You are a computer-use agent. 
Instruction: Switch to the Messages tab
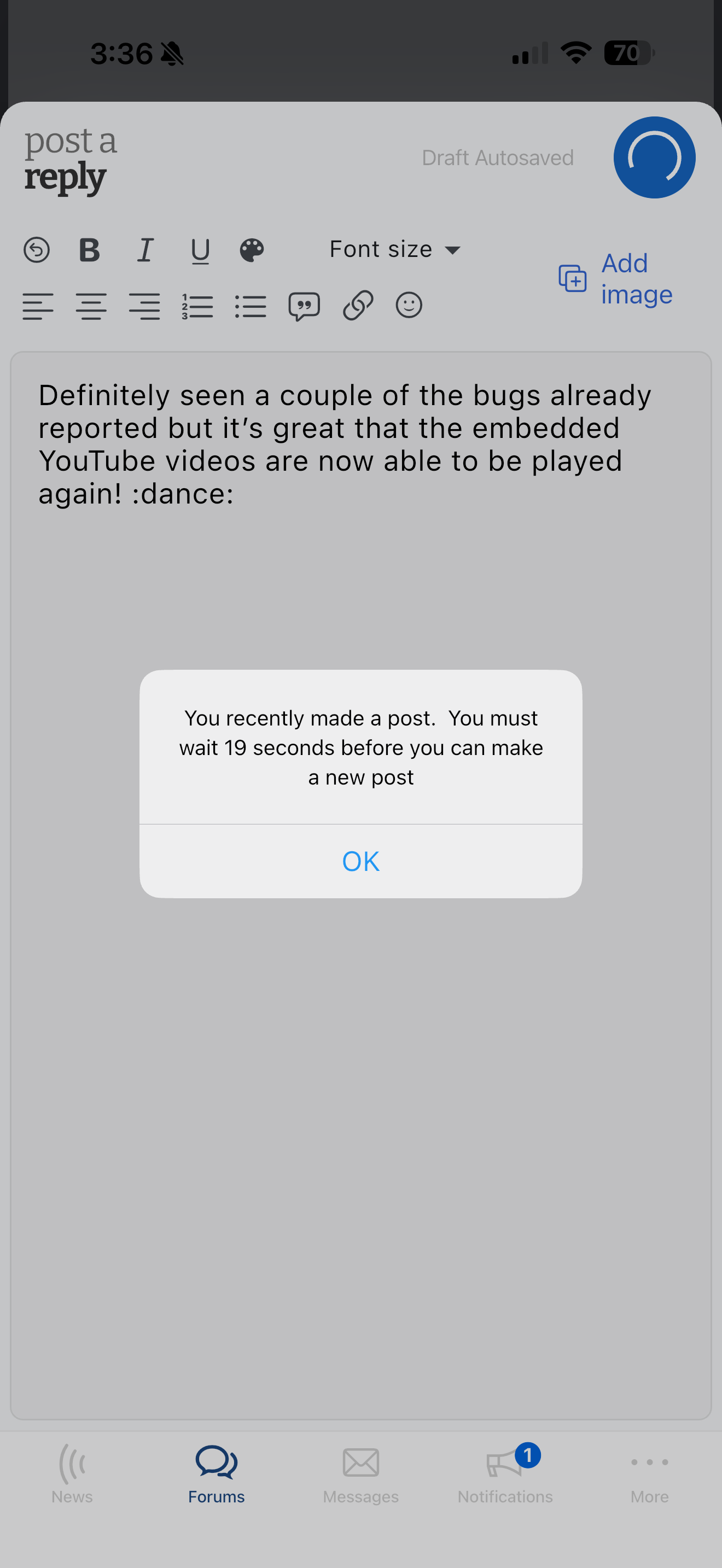360,1473
